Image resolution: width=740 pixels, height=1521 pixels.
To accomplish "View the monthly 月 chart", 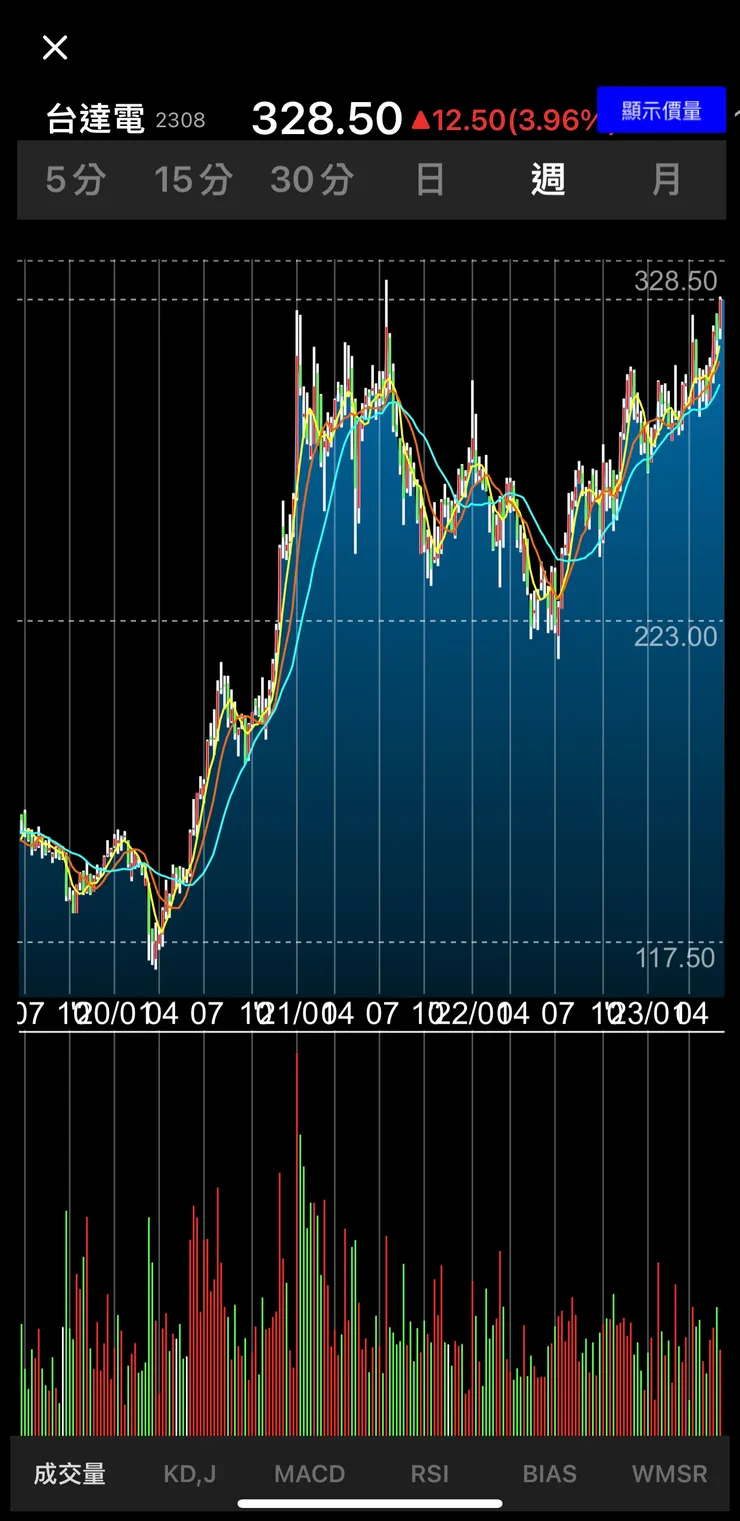I will 666,180.
